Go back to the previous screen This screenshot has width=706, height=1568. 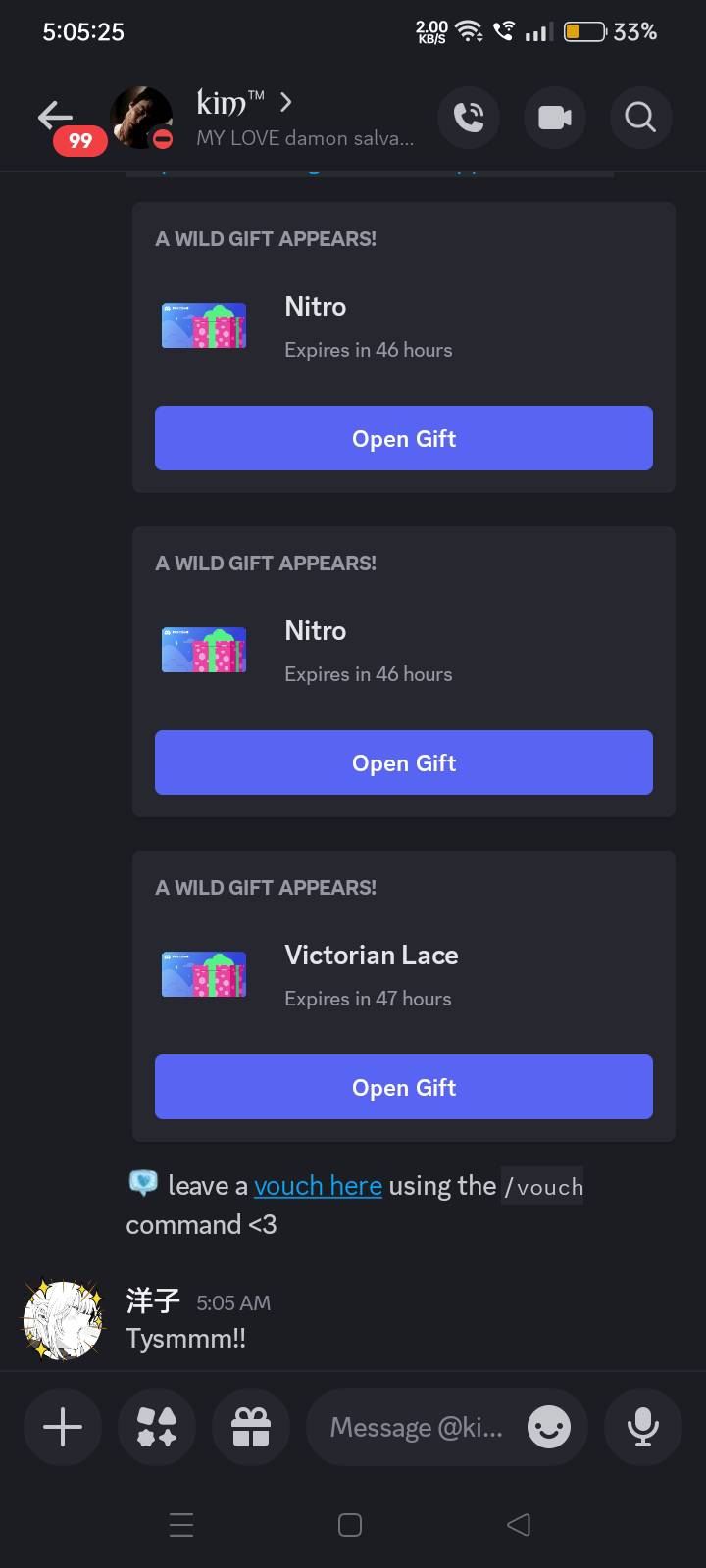pyautogui.click(x=55, y=117)
